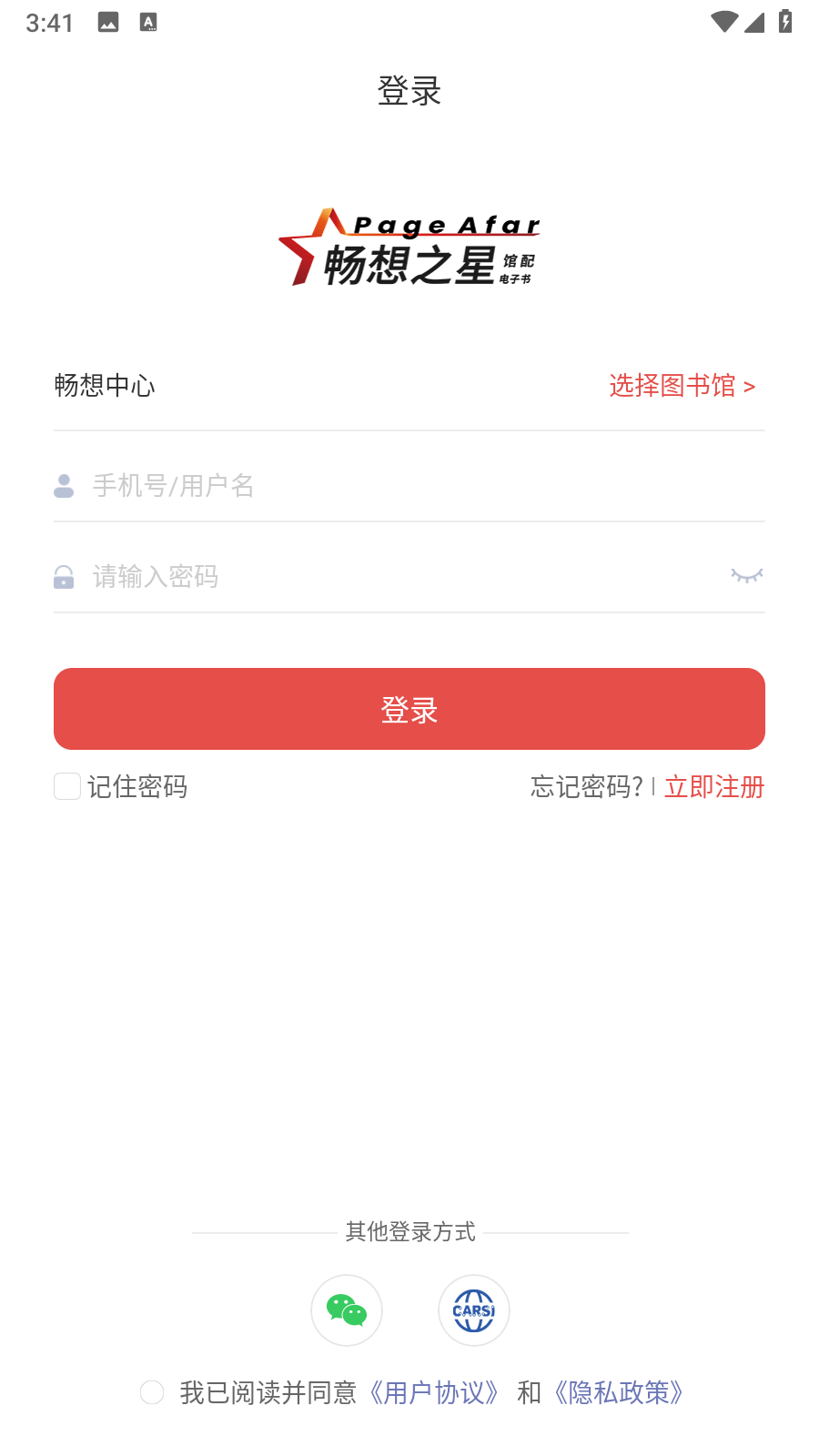Log in with WeChat

(x=347, y=1310)
